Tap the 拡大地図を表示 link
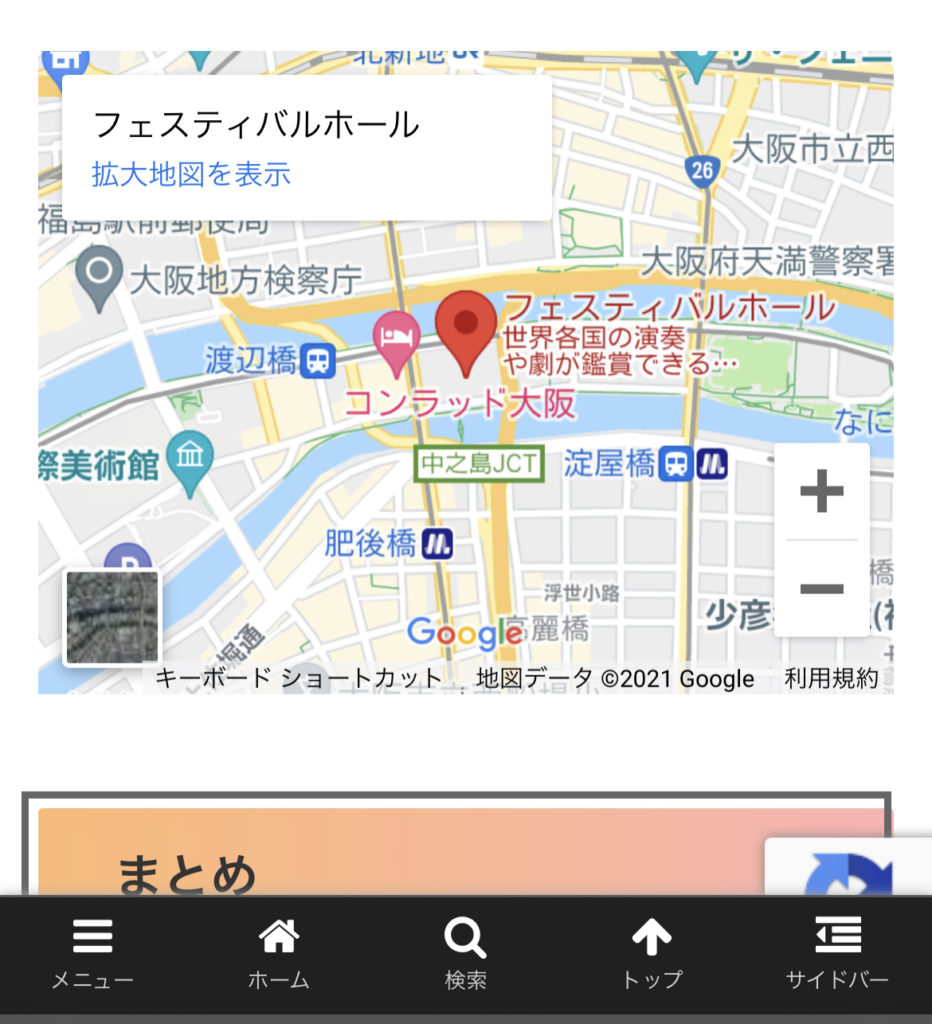The height and width of the screenshot is (1024, 932). click(191, 174)
